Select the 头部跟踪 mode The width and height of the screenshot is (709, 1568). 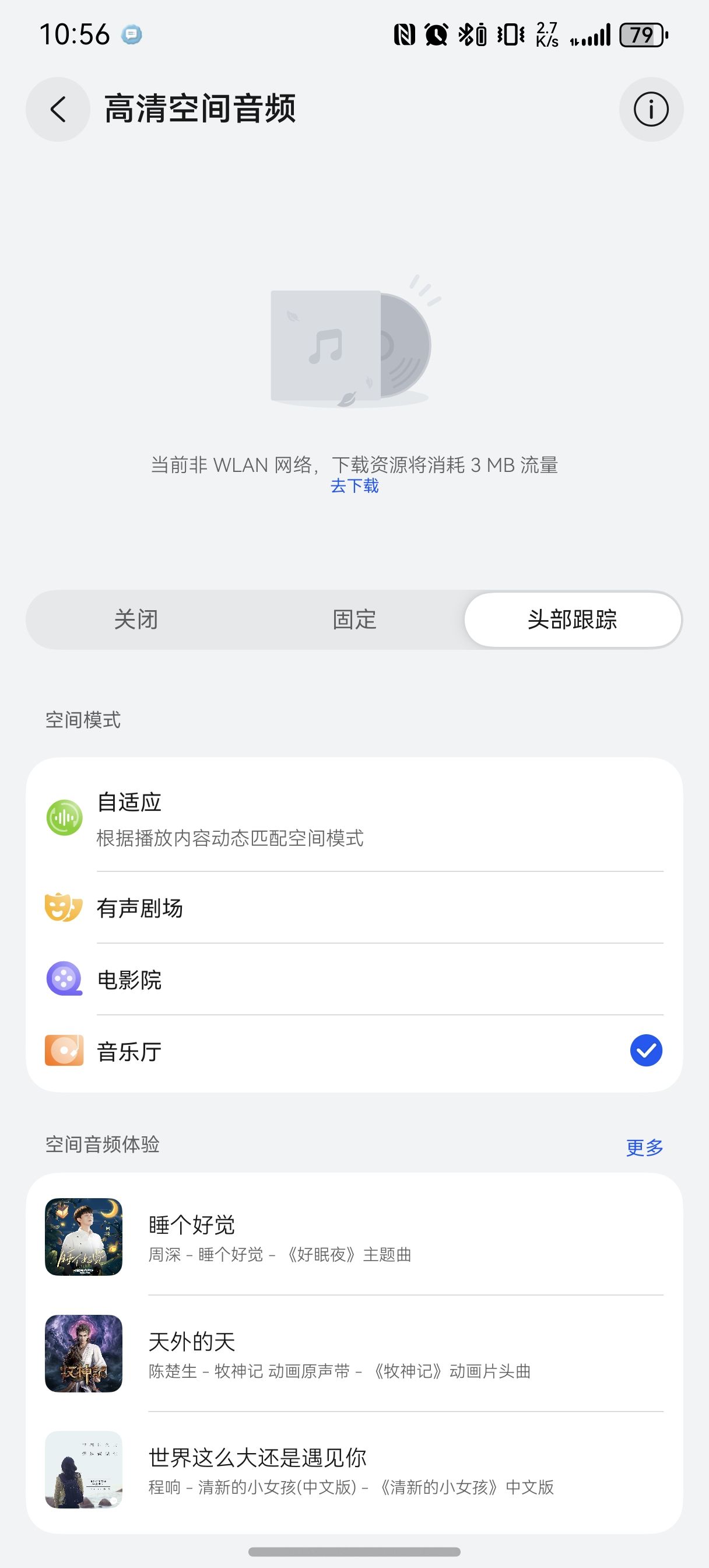(x=572, y=619)
